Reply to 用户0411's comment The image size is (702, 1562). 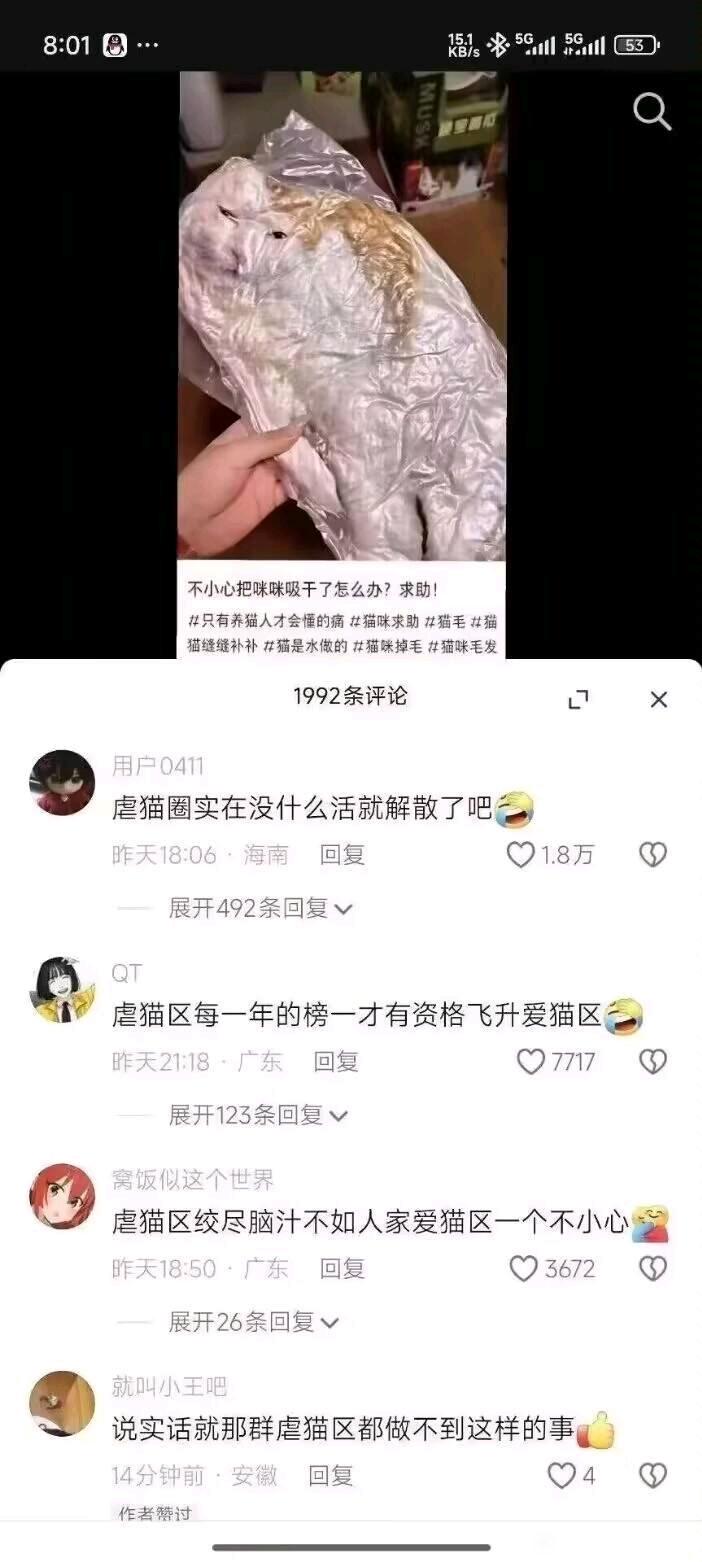pyautogui.click(x=342, y=855)
